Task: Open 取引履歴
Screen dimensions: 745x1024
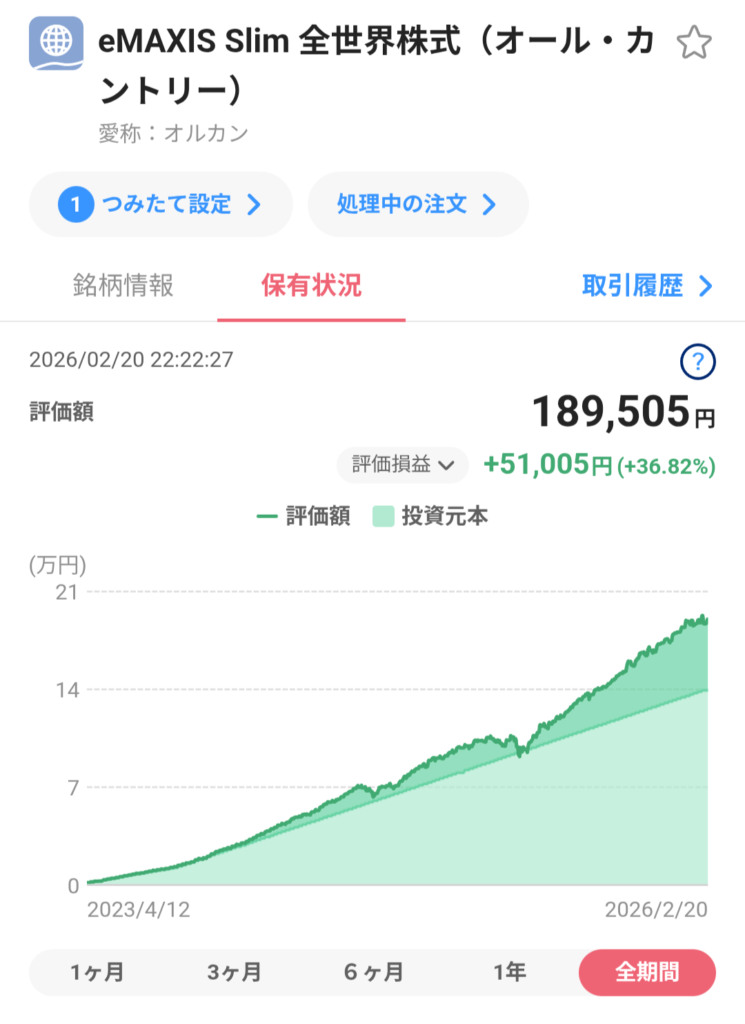Action: coord(647,287)
